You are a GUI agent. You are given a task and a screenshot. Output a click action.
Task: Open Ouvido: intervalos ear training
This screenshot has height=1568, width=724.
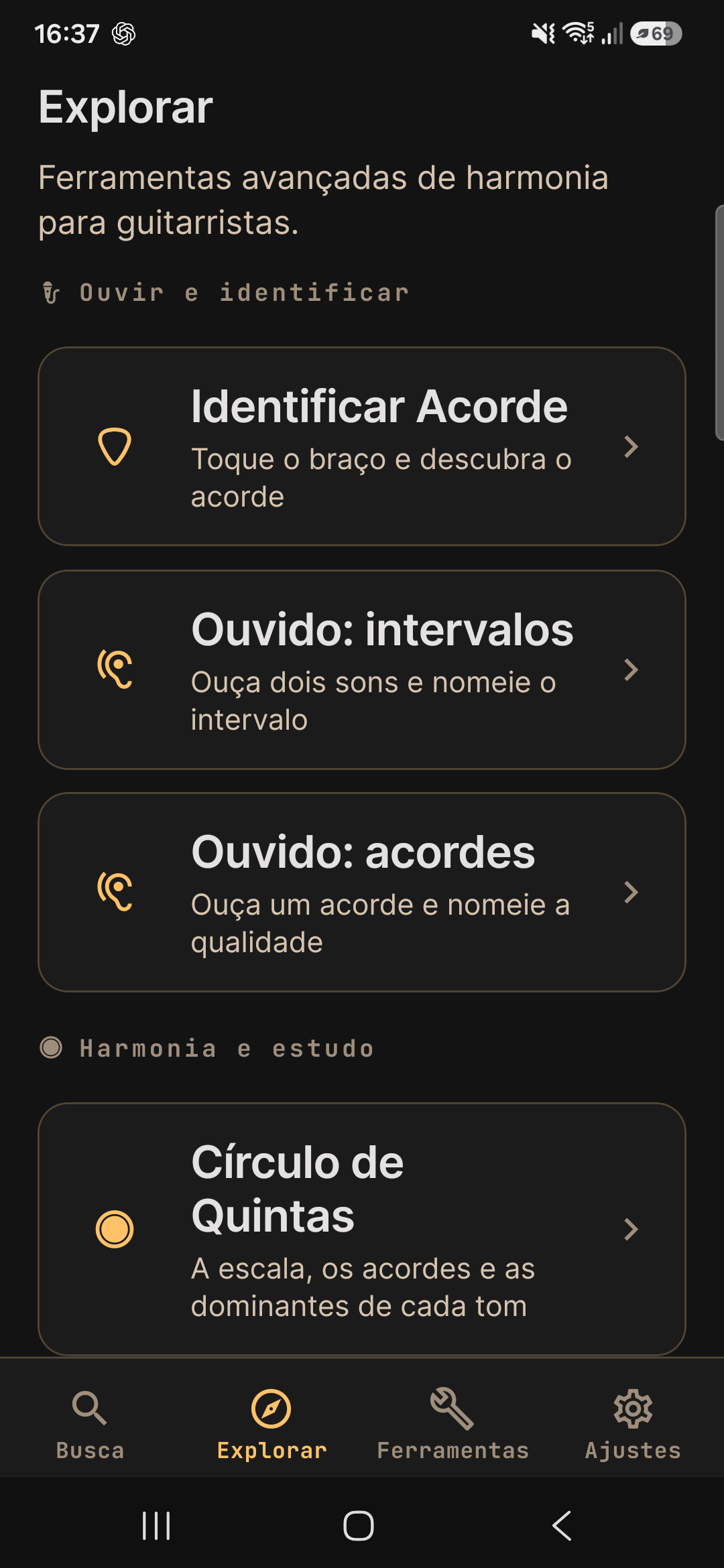click(x=362, y=669)
